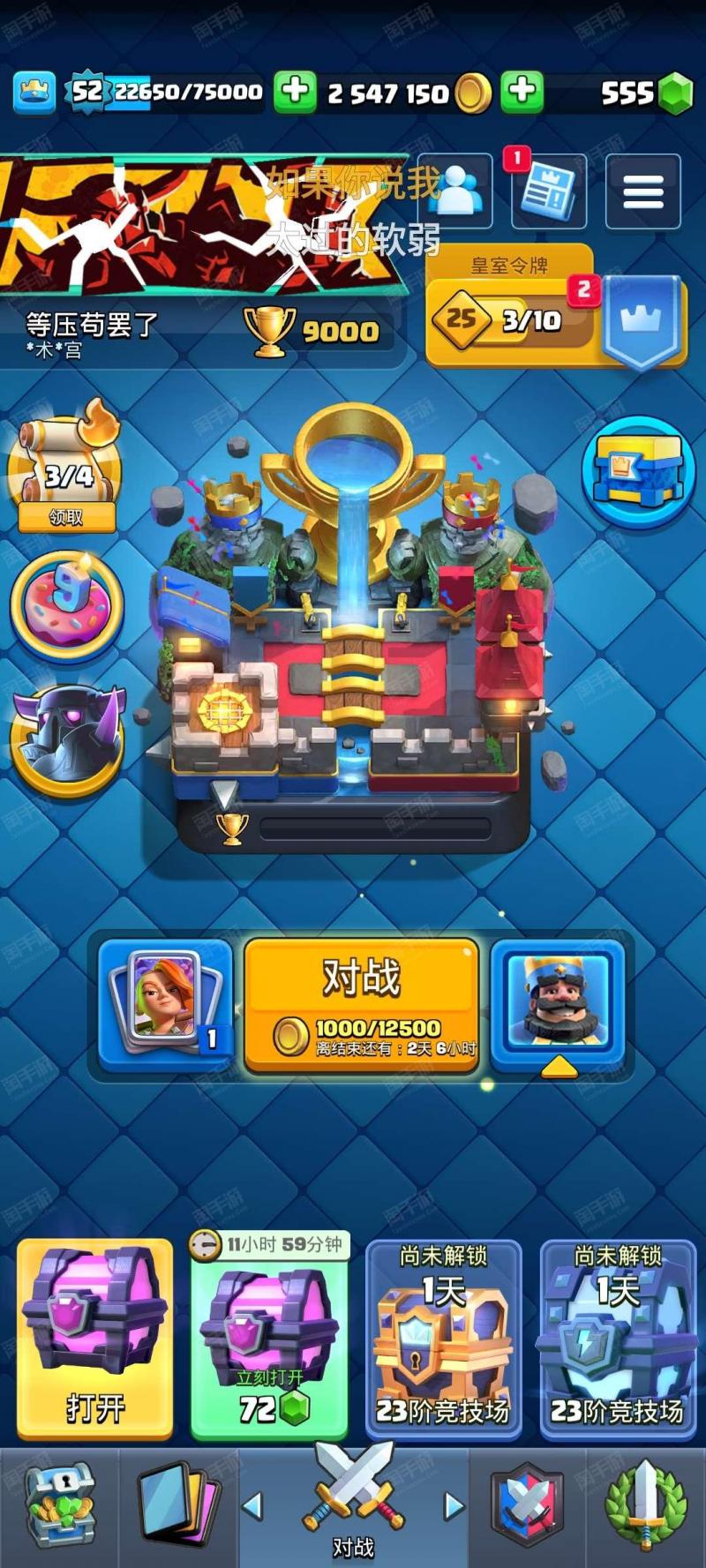
Task: Switch to the events laurel tab
Action: coord(645,1507)
